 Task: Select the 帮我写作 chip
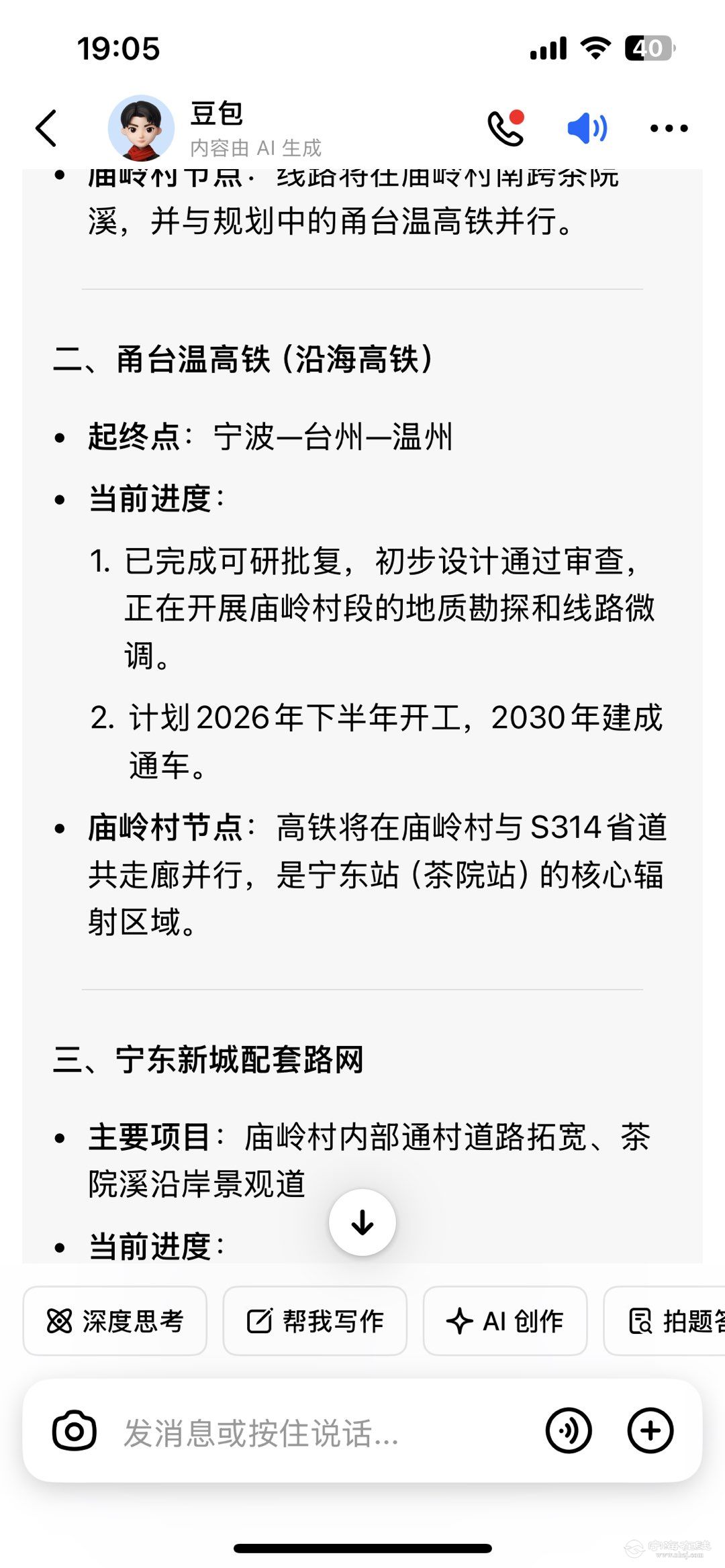pyautogui.click(x=315, y=1321)
